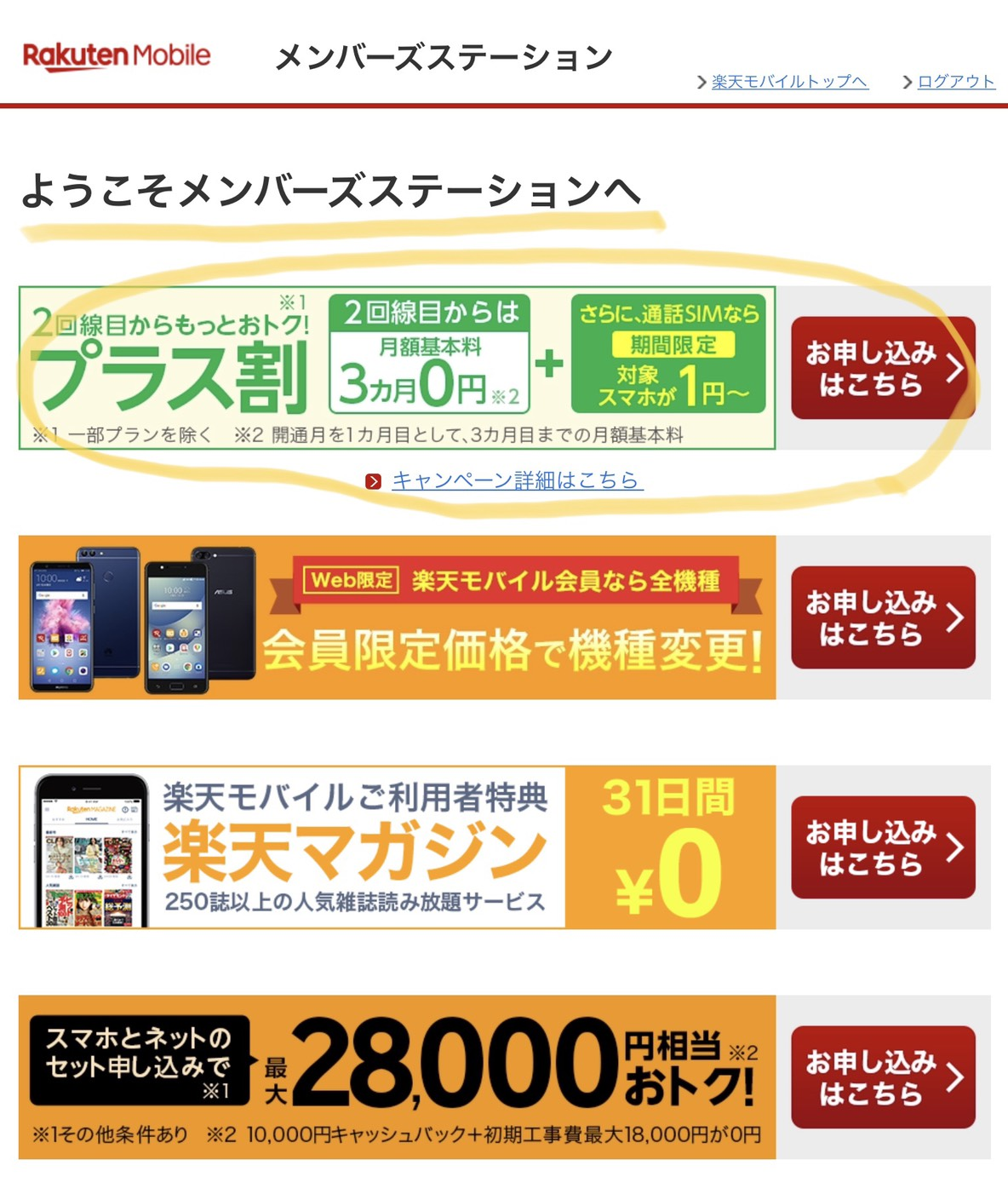1008x1177 pixels.
Task: Open the 楽天モバイルトップへ link
Action: pos(789,82)
